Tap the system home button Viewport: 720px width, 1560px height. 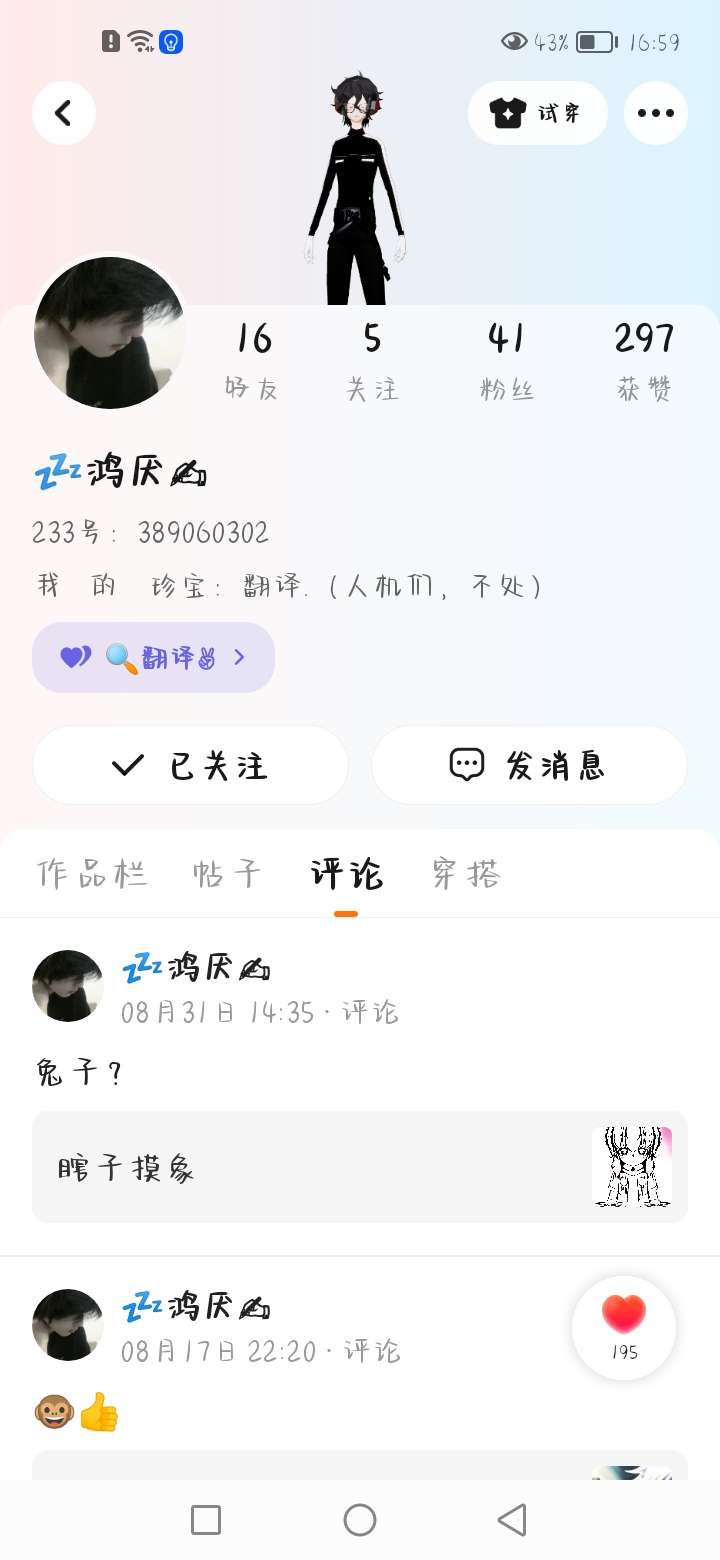click(x=360, y=1520)
